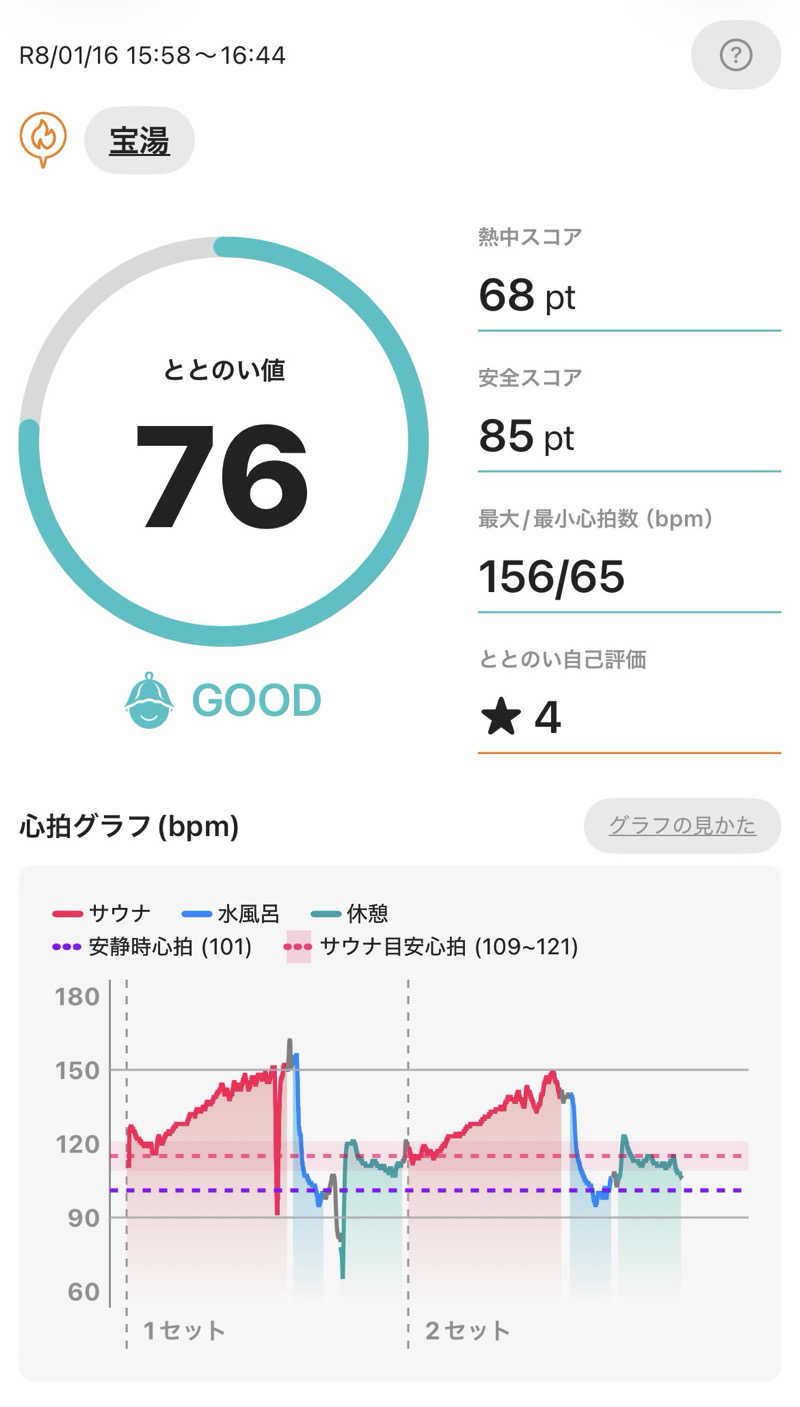Open the 宝湯 facility link
Viewport: 800px width, 1407px height.
point(139,141)
